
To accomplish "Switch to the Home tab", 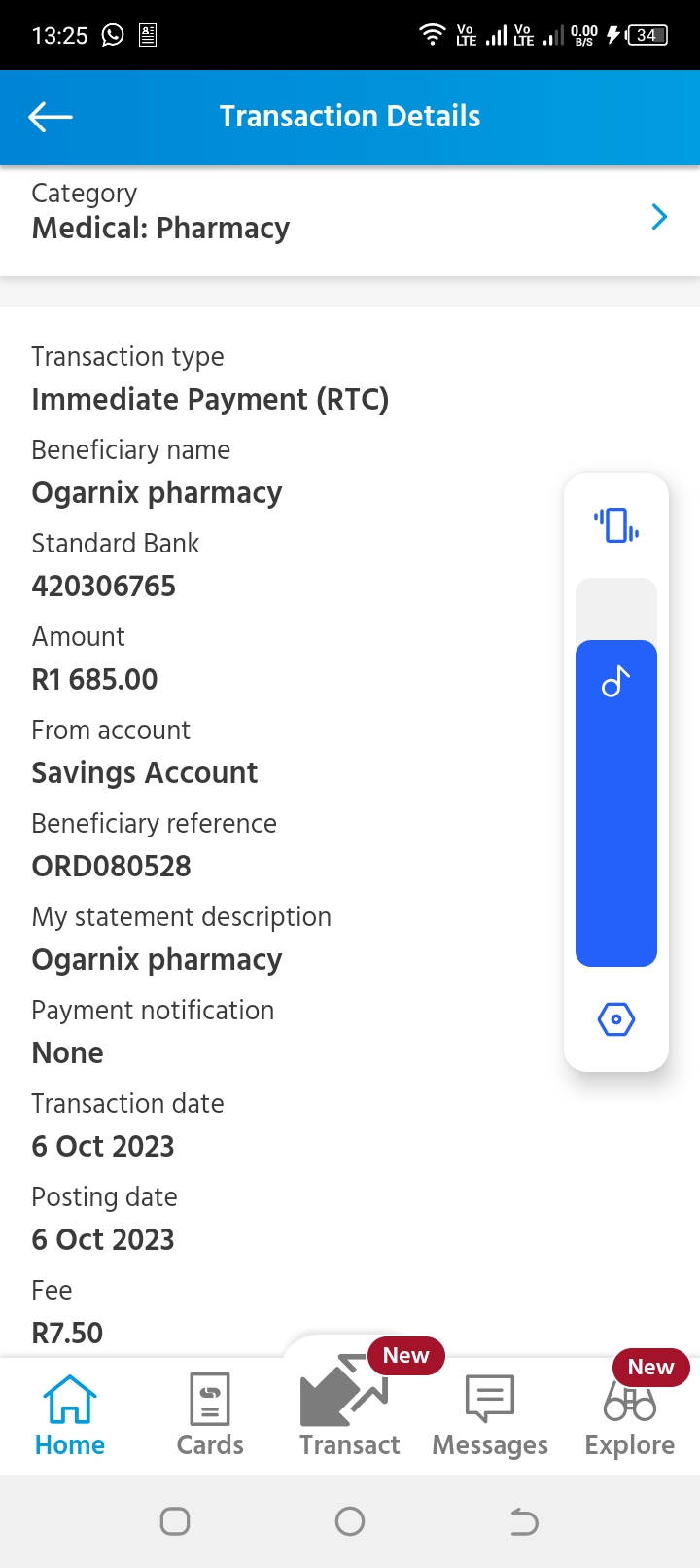I will pos(70,1416).
